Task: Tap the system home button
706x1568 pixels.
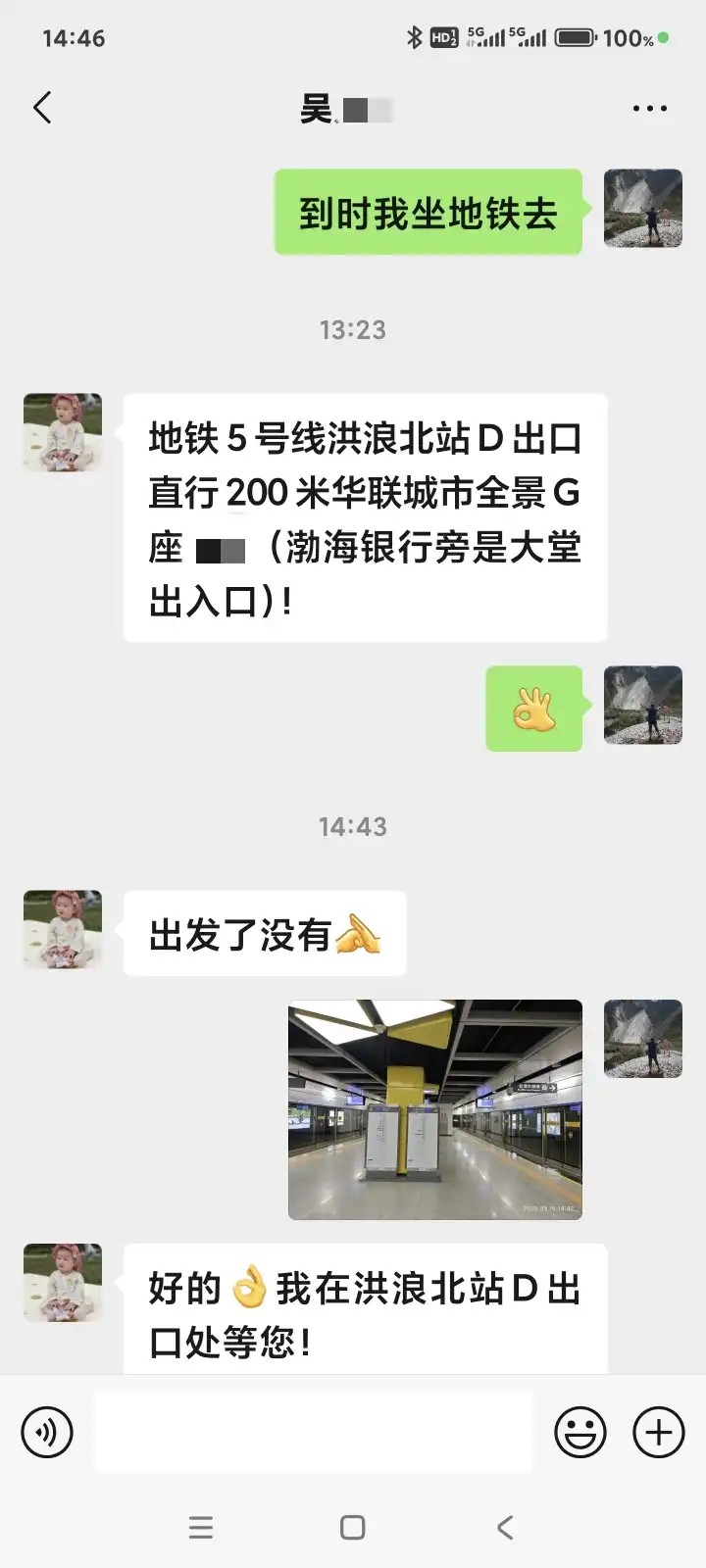Action: click(353, 1527)
